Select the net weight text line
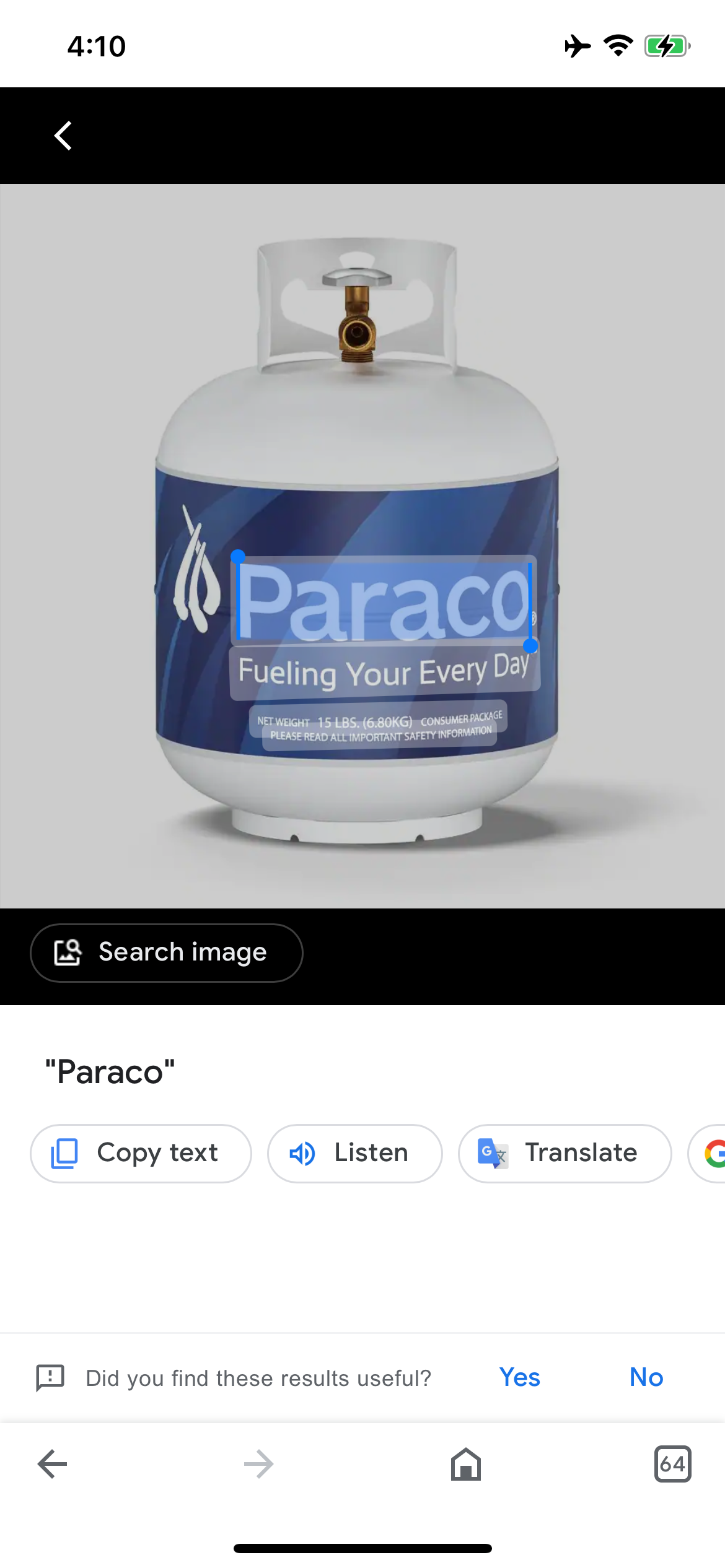This screenshot has height=1568, width=725. [379, 720]
